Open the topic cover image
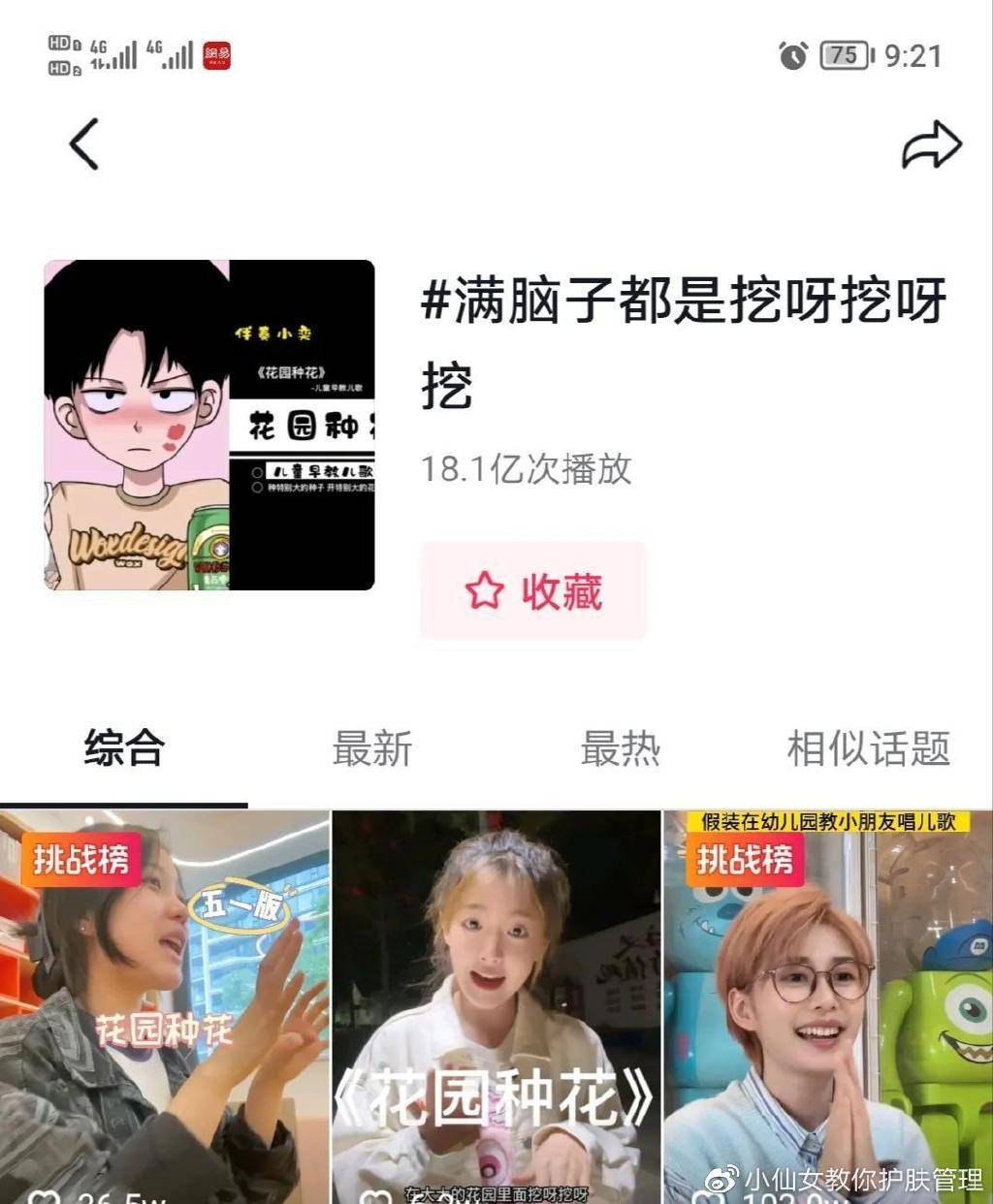The height and width of the screenshot is (1204, 993). click(x=209, y=425)
